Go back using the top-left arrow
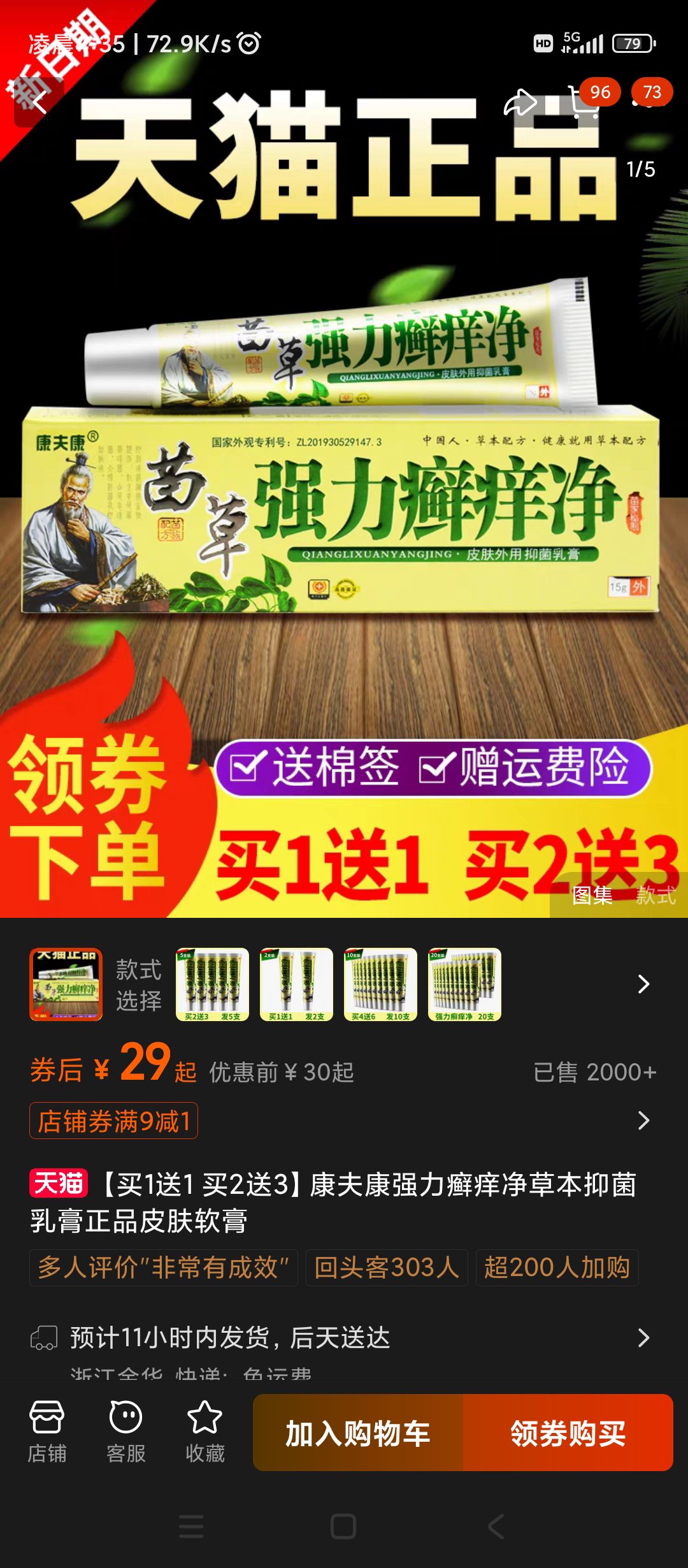 pyautogui.click(x=39, y=102)
